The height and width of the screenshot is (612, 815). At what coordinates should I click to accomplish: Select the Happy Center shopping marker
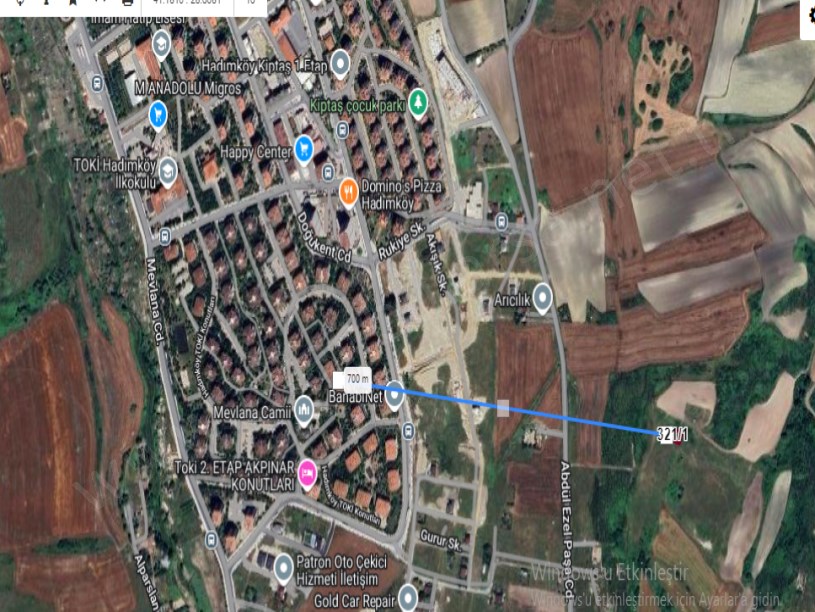click(304, 150)
